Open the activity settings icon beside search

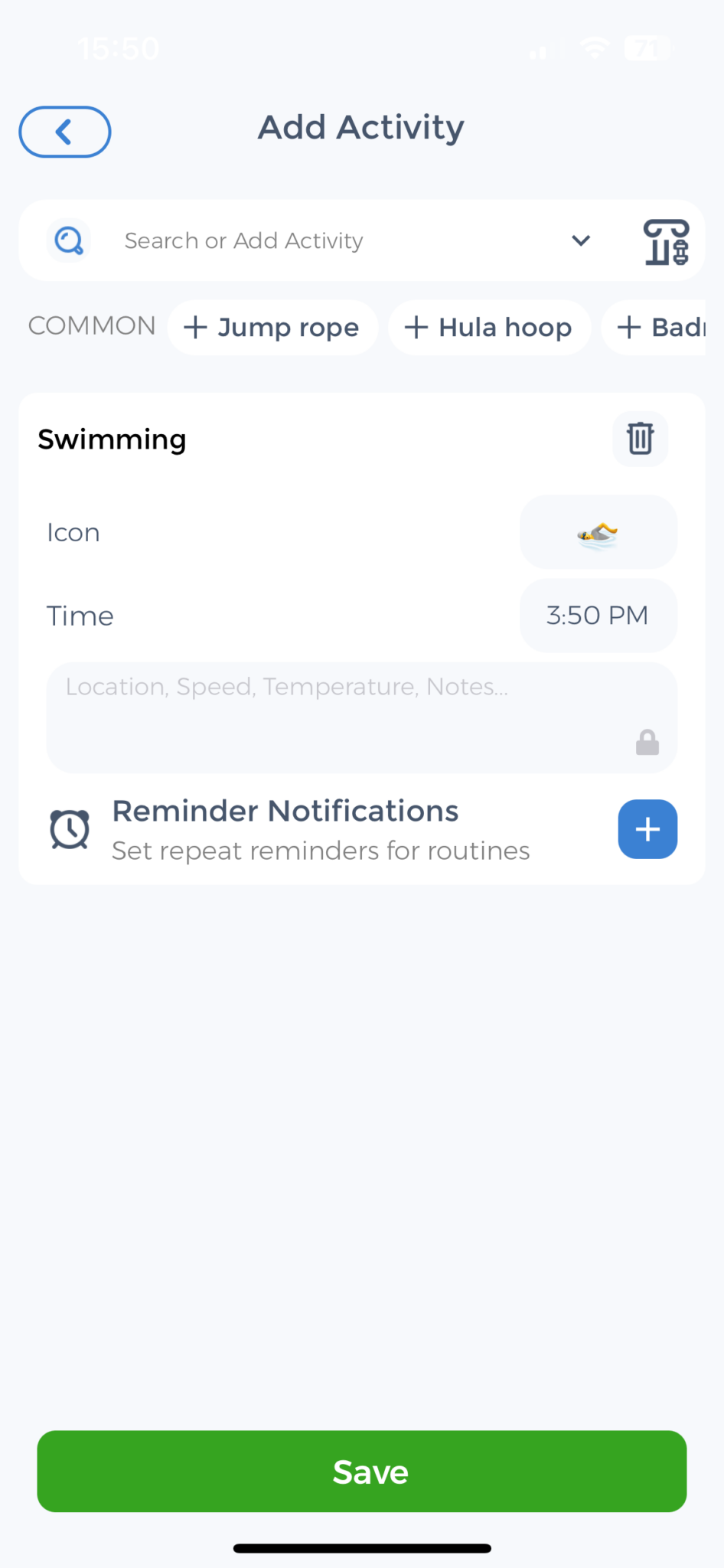pos(666,241)
